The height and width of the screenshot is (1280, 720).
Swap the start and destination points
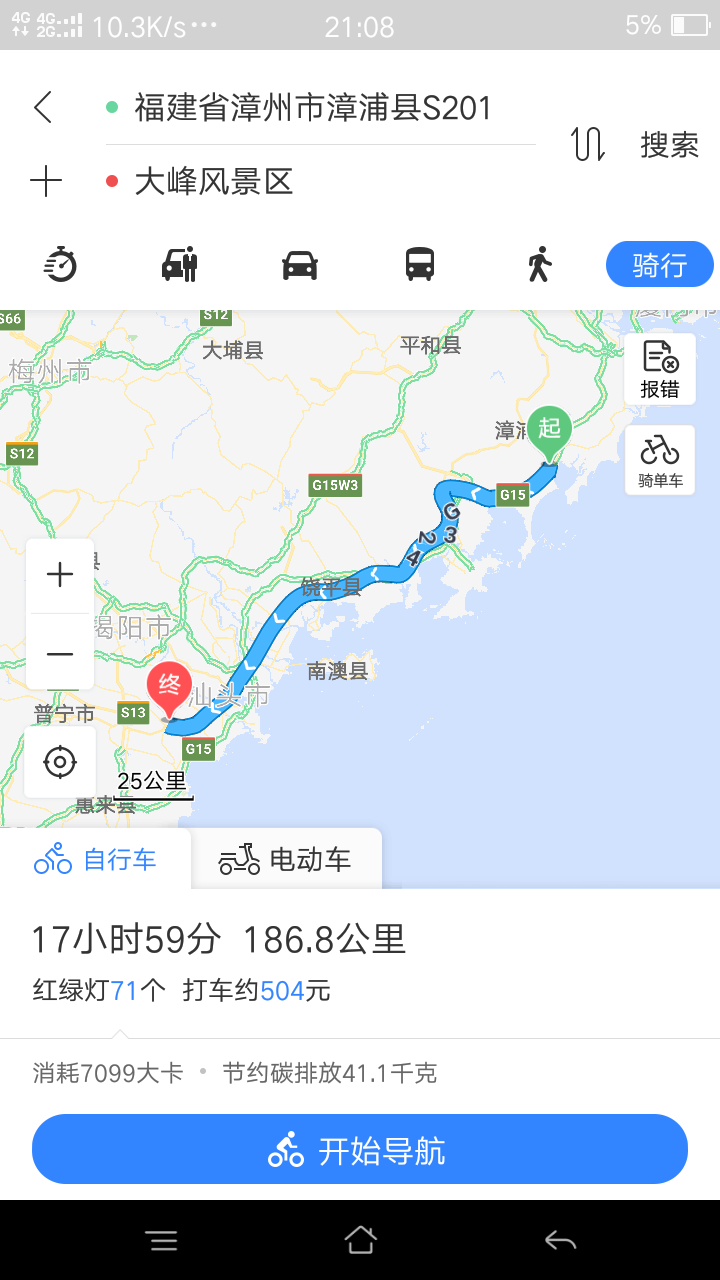click(588, 145)
